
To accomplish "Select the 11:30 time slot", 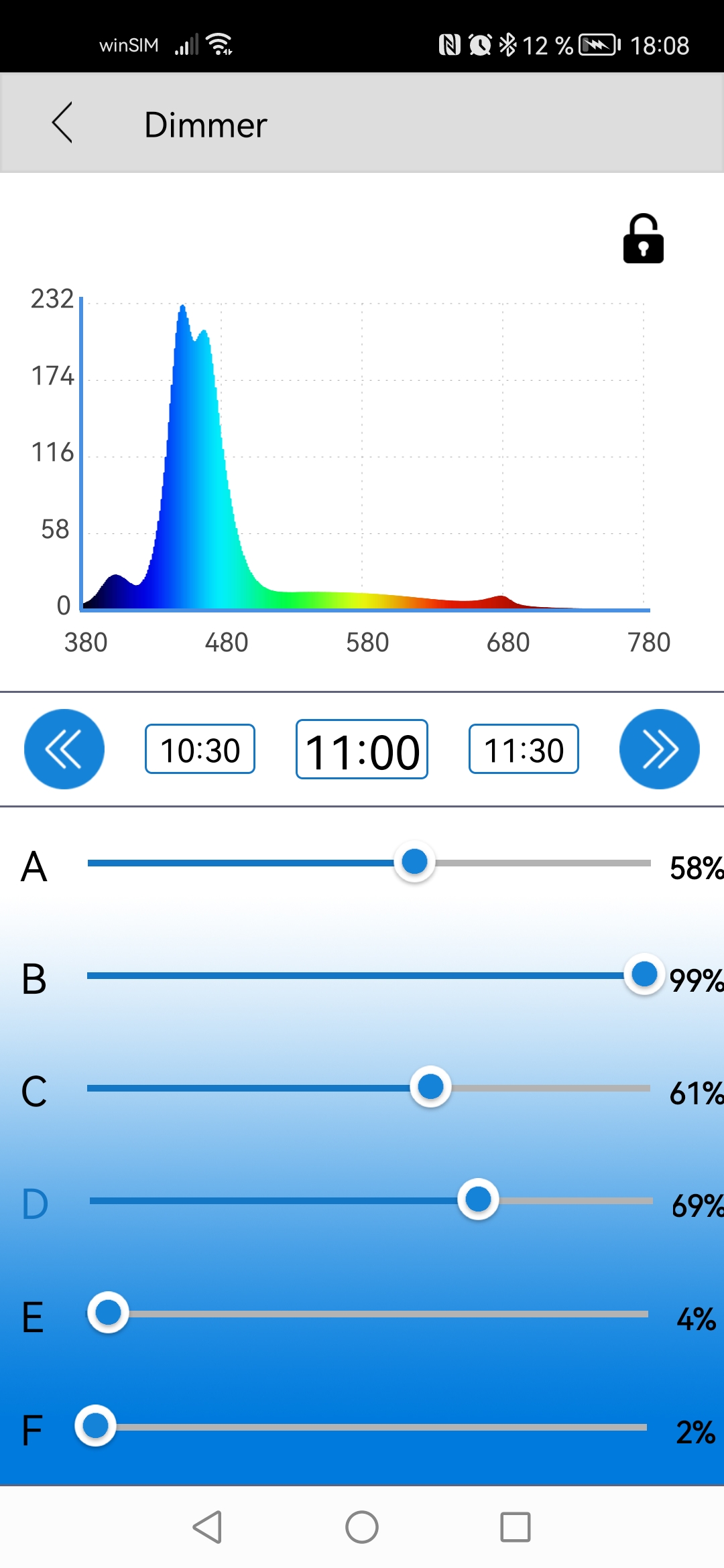I will pos(524,749).
